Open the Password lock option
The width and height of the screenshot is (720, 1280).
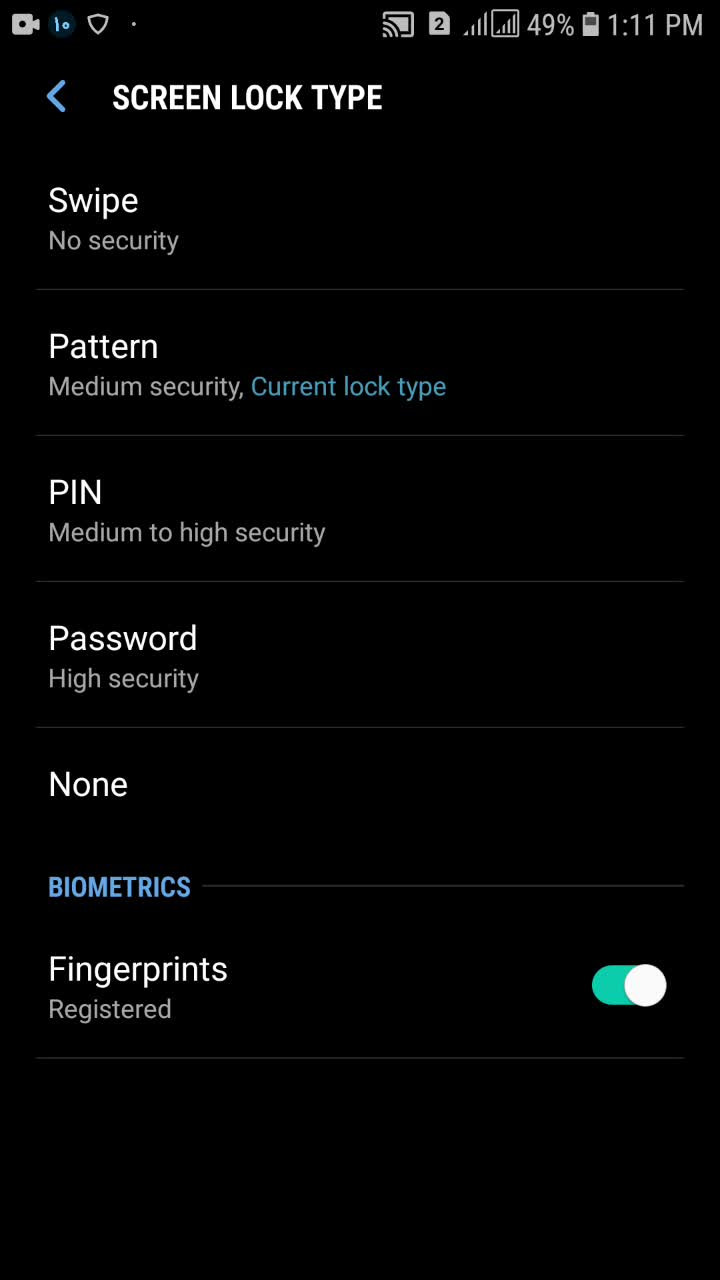360,656
